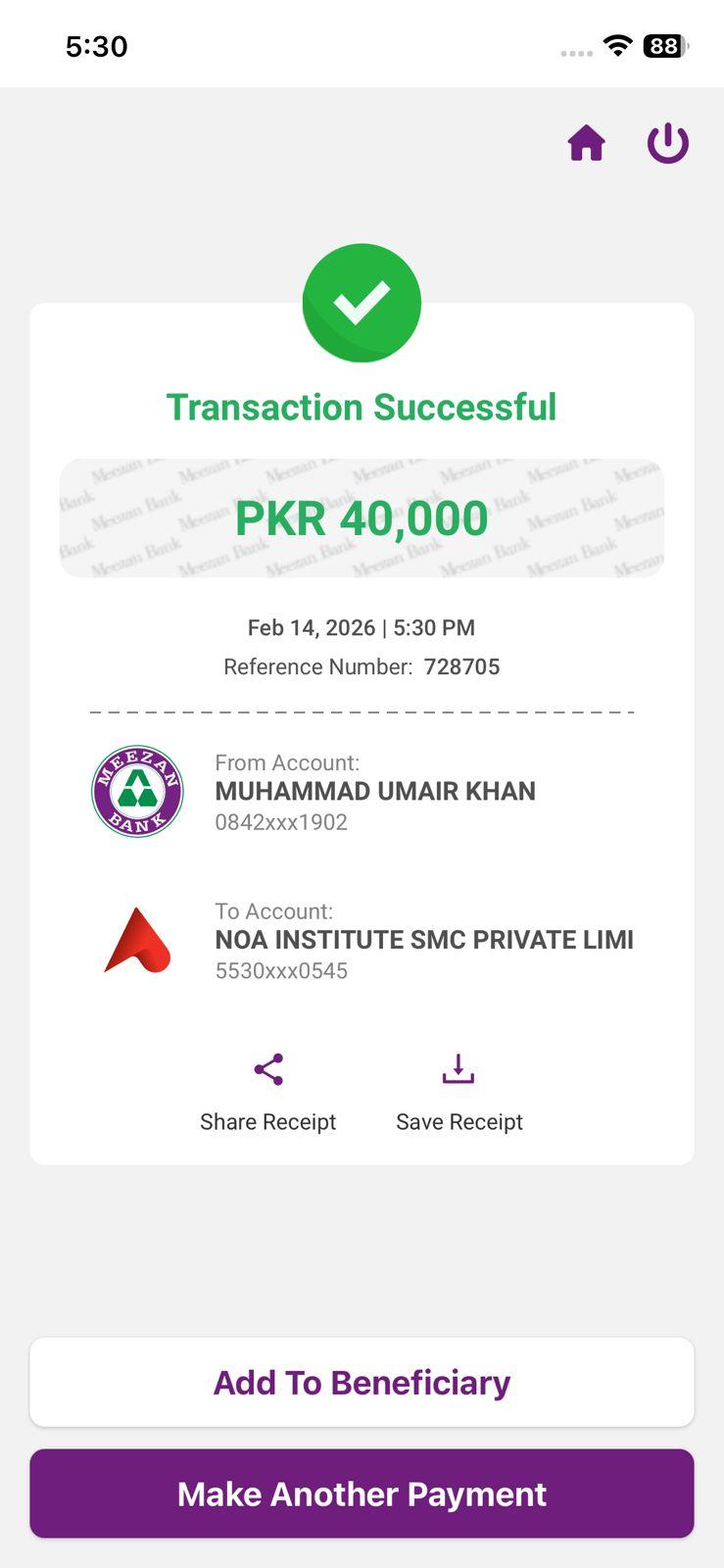The height and width of the screenshot is (1568, 724).
Task: Save Receipt to device
Action: tap(459, 1092)
